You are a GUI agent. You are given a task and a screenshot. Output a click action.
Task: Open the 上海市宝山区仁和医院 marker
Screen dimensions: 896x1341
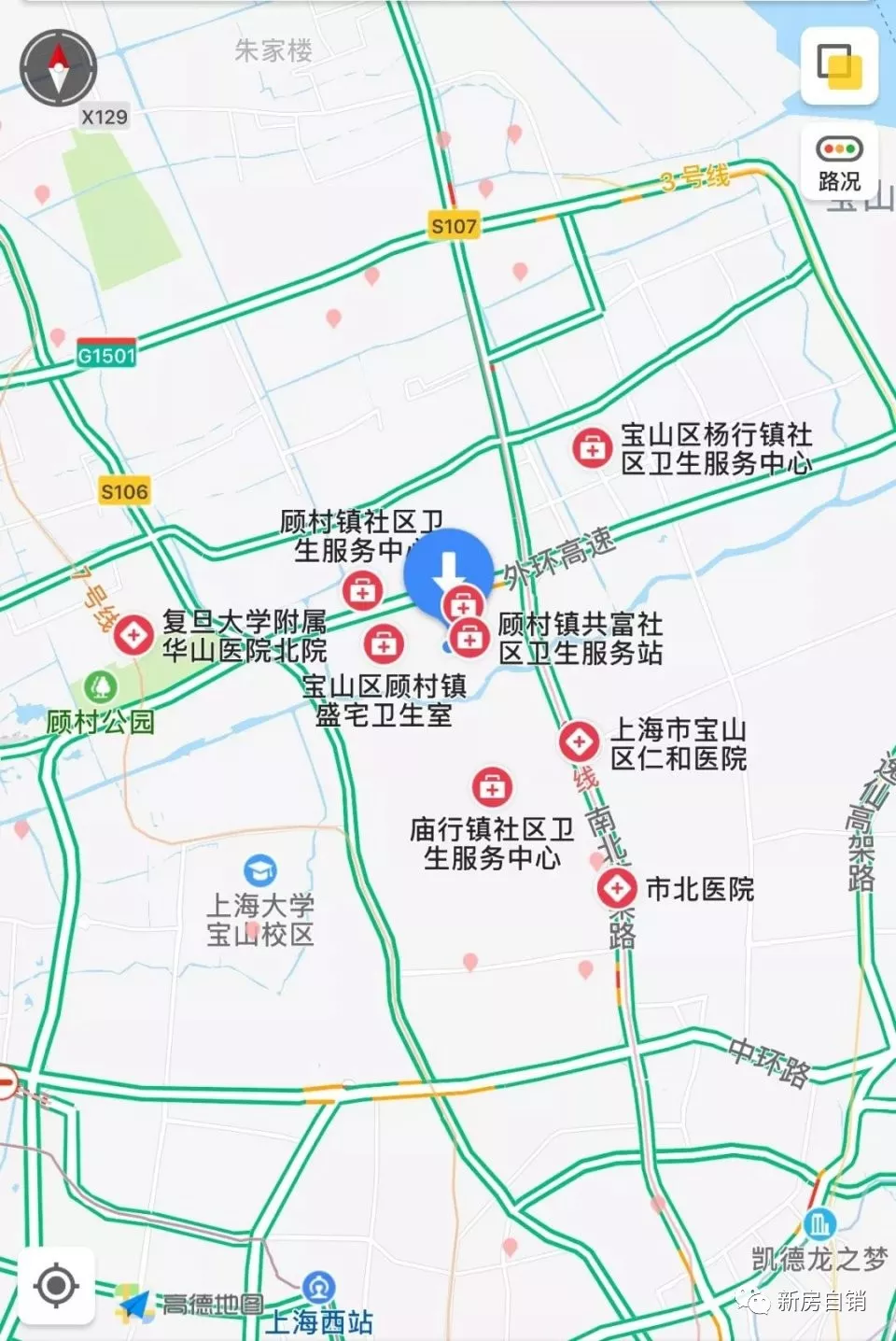point(579,742)
